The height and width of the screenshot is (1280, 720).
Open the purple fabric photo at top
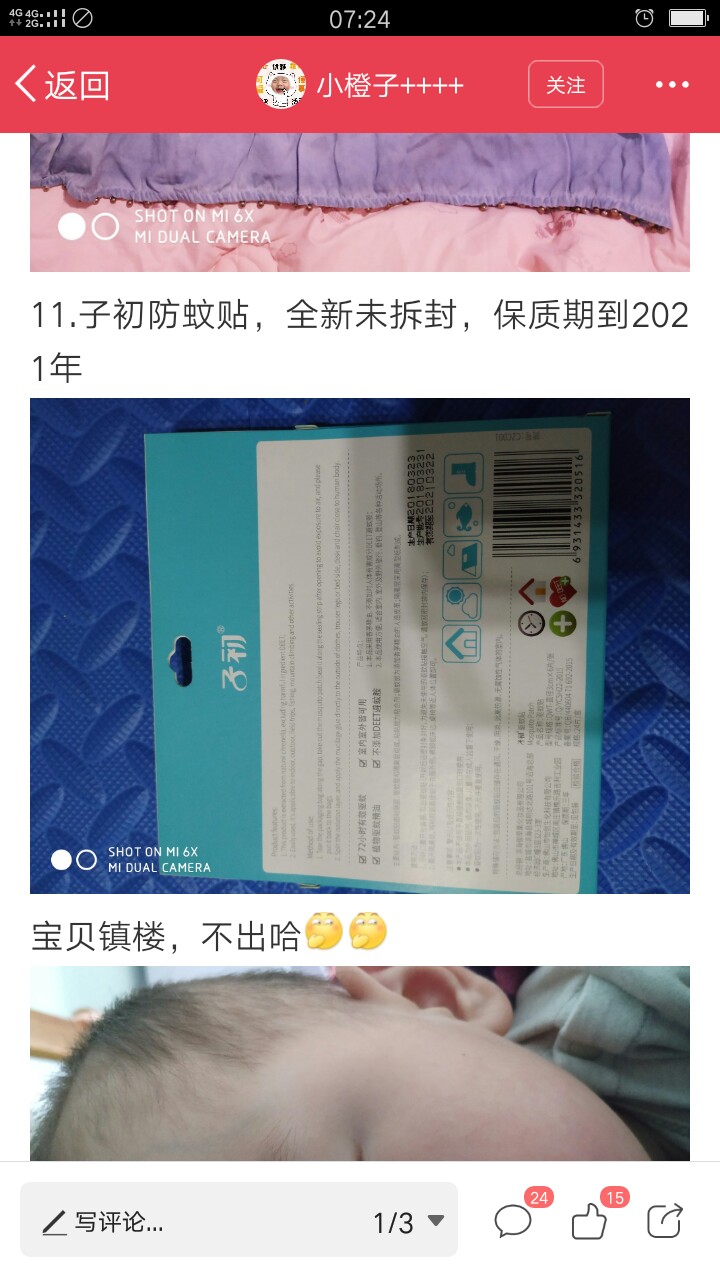(x=360, y=202)
